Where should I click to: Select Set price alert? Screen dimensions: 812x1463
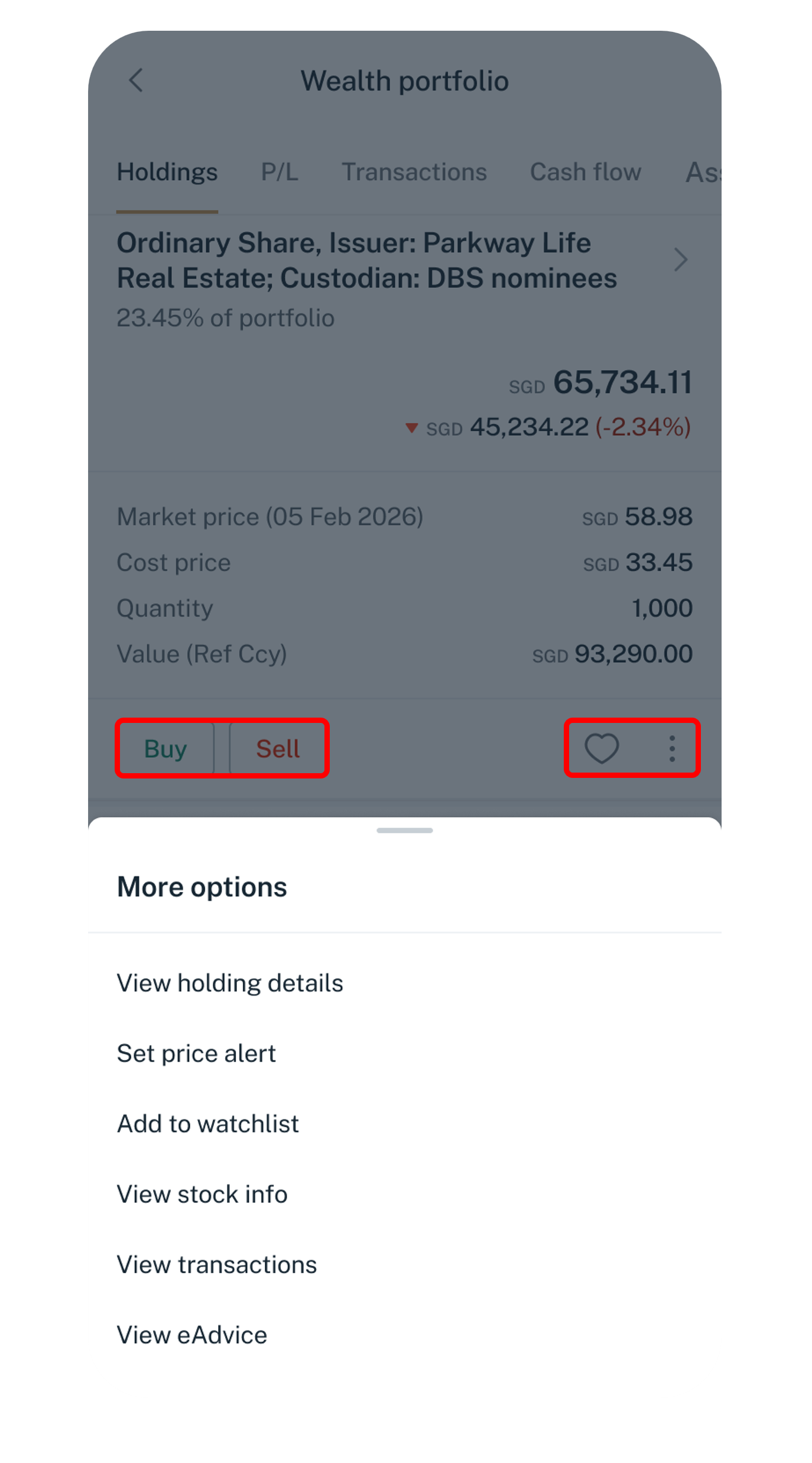pyautogui.click(x=196, y=1053)
